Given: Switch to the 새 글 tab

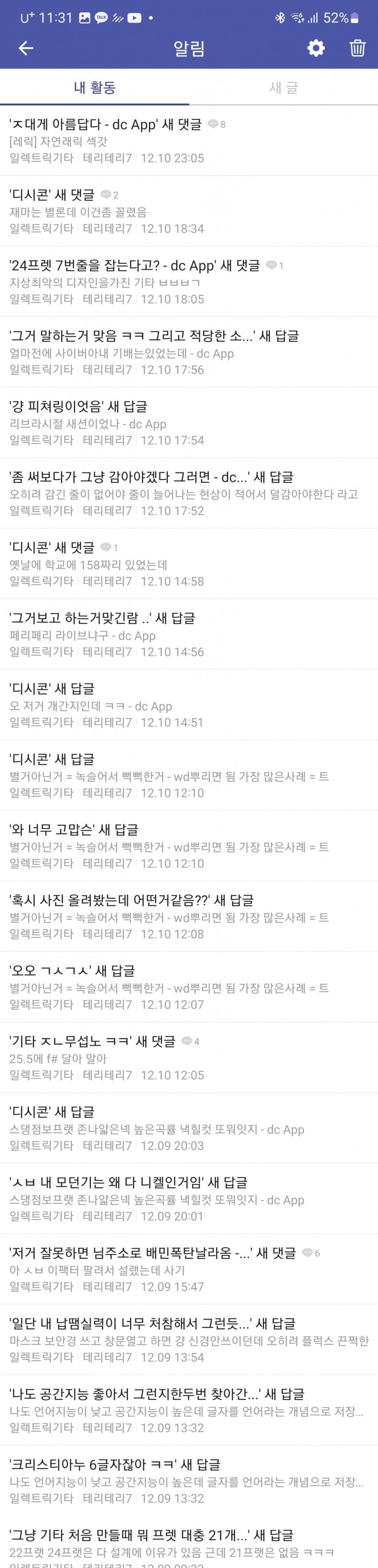Looking at the screenshot, I should pyautogui.click(x=284, y=88).
